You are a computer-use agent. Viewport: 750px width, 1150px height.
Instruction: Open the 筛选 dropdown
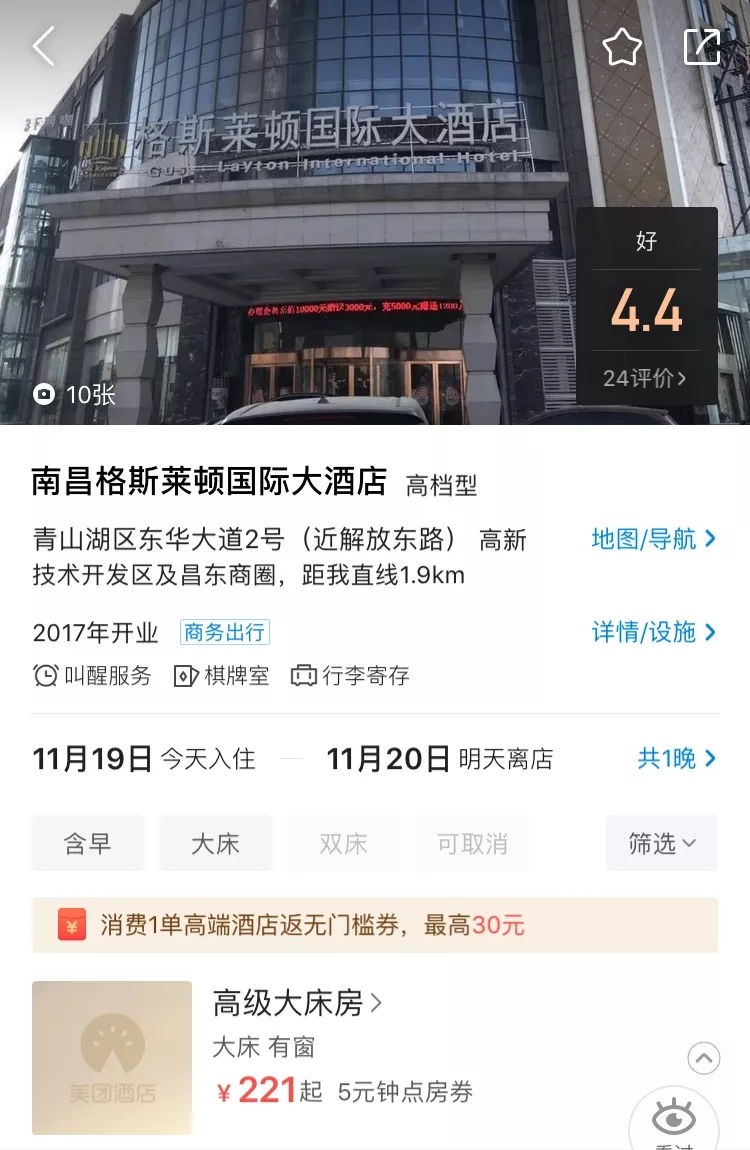[x=661, y=843]
